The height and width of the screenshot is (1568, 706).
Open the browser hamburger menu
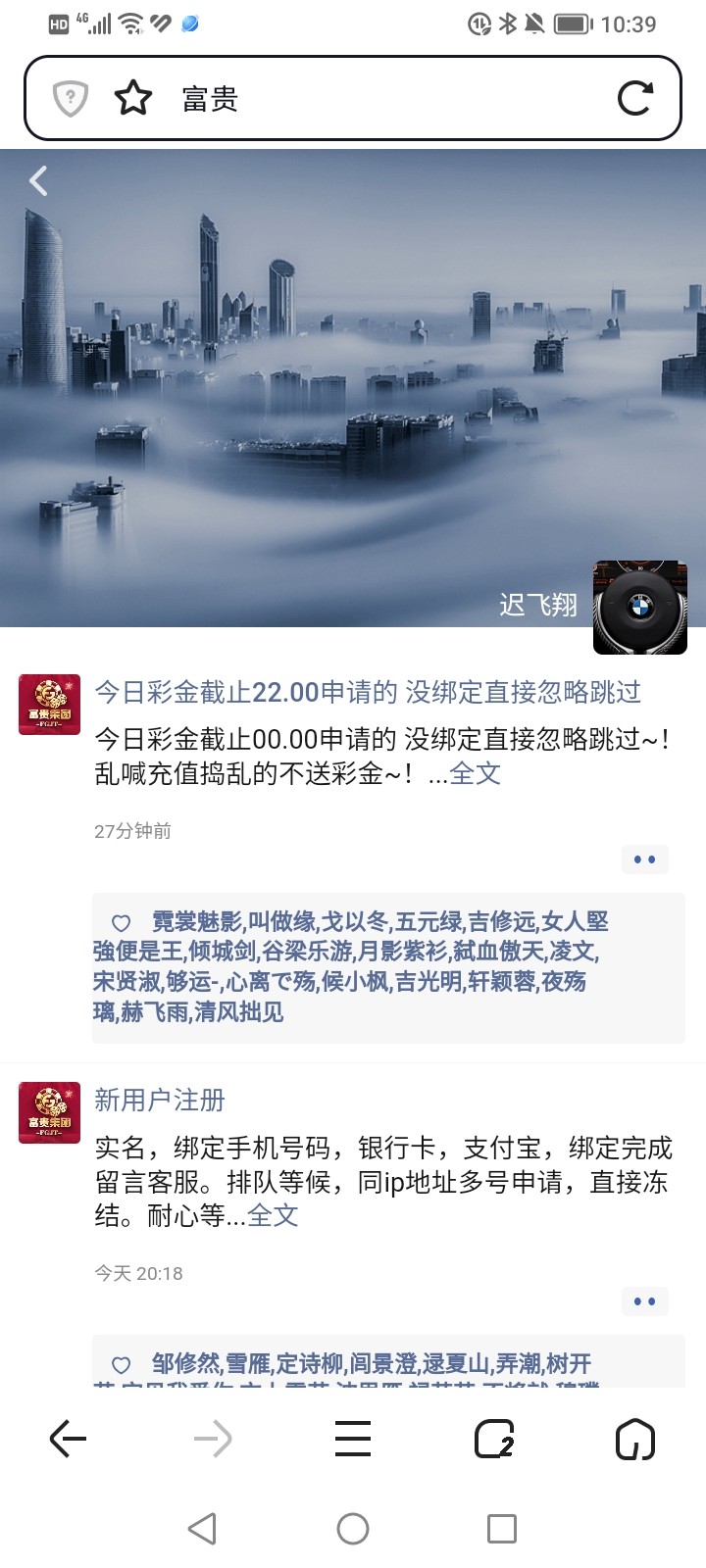pyautogui.click(x=353, y=1439)
